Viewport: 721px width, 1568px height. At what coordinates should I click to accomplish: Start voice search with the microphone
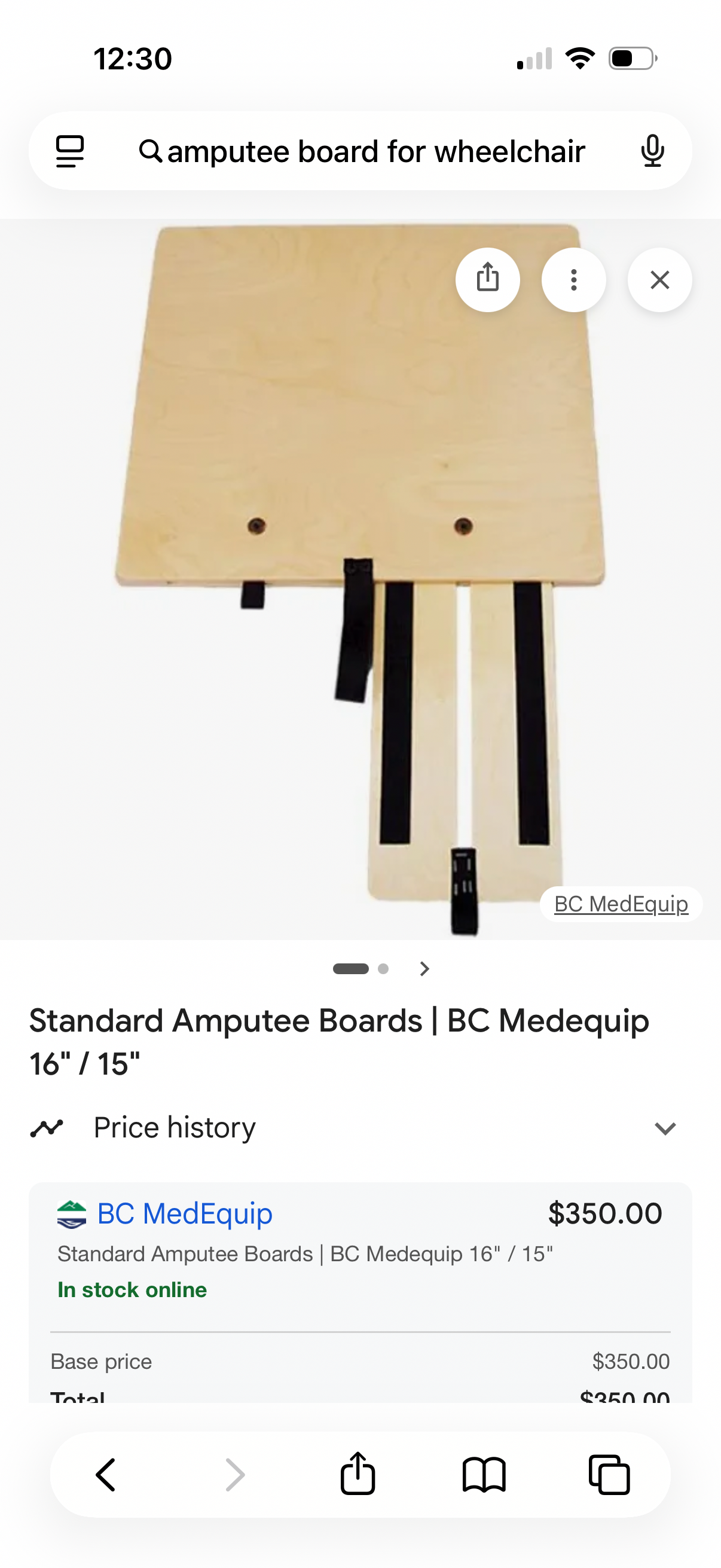coord(652,151)
